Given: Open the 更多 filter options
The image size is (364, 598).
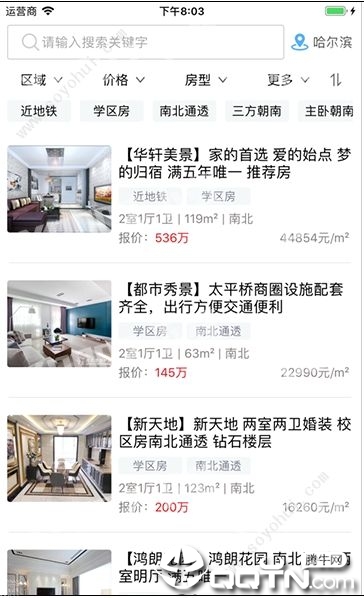Looking at the screenshot, I should coord(288,80).
